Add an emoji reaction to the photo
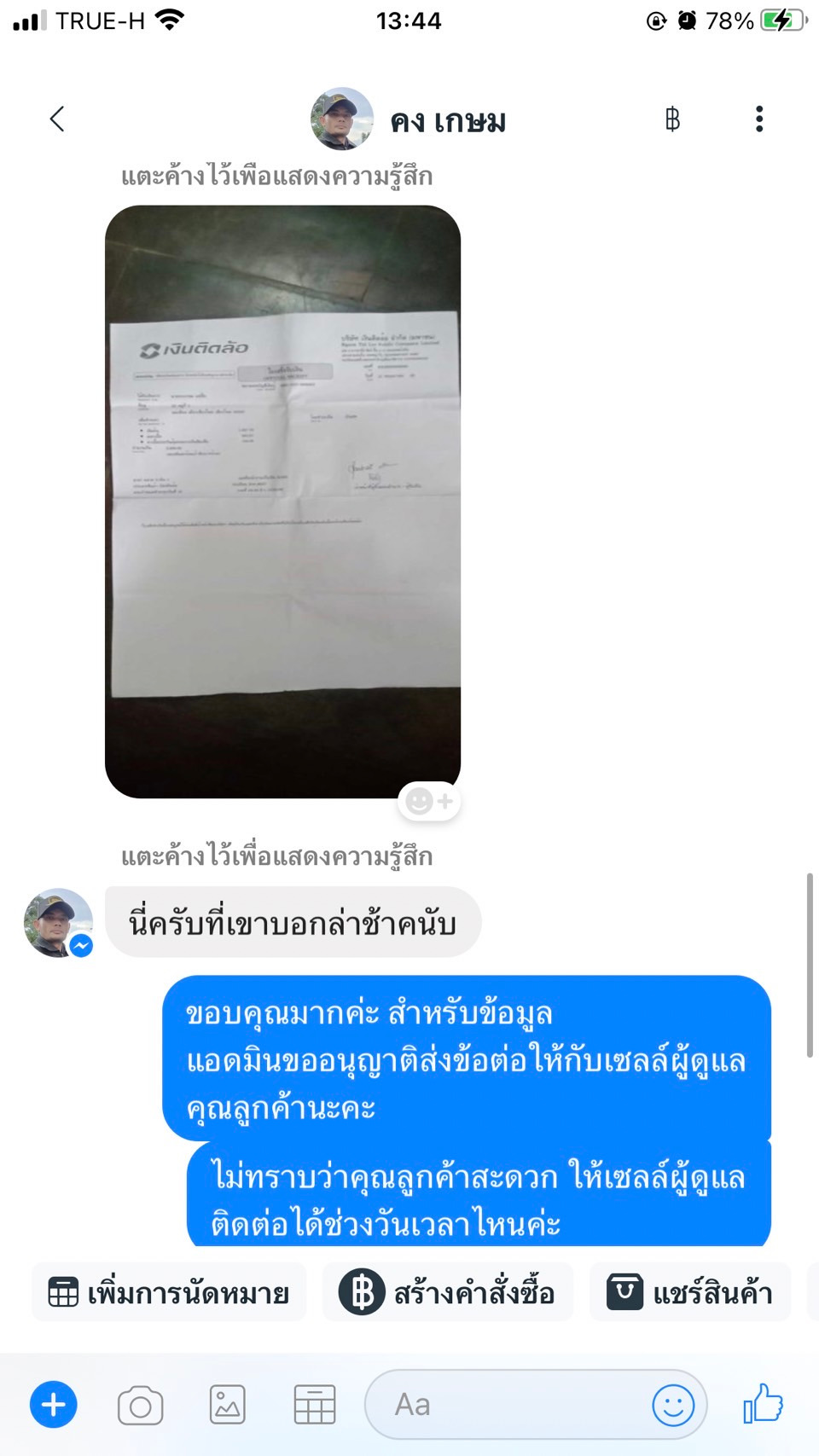This screenshot has height=1456, width=819. click(429, 801)
